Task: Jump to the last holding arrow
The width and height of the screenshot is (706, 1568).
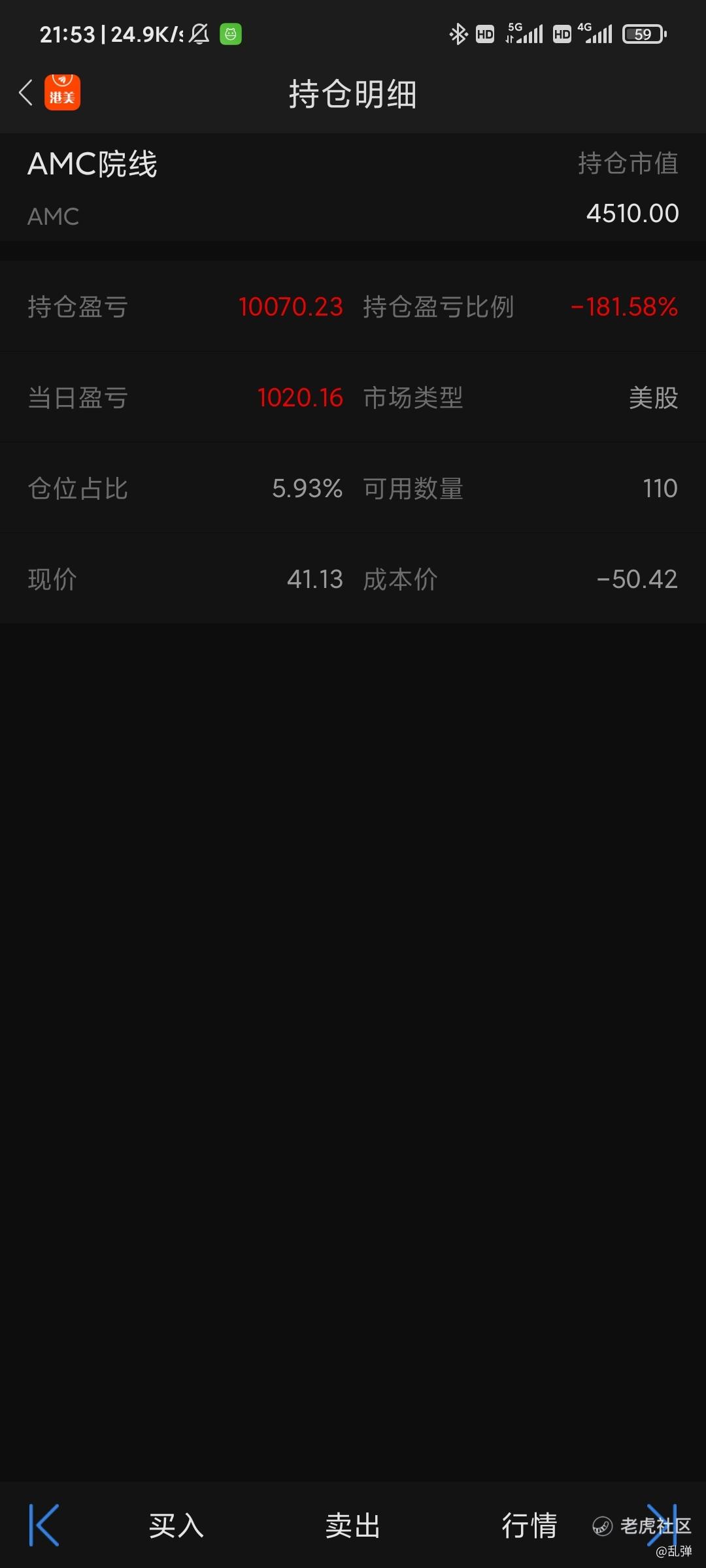Action: [x=662, y=1526]
